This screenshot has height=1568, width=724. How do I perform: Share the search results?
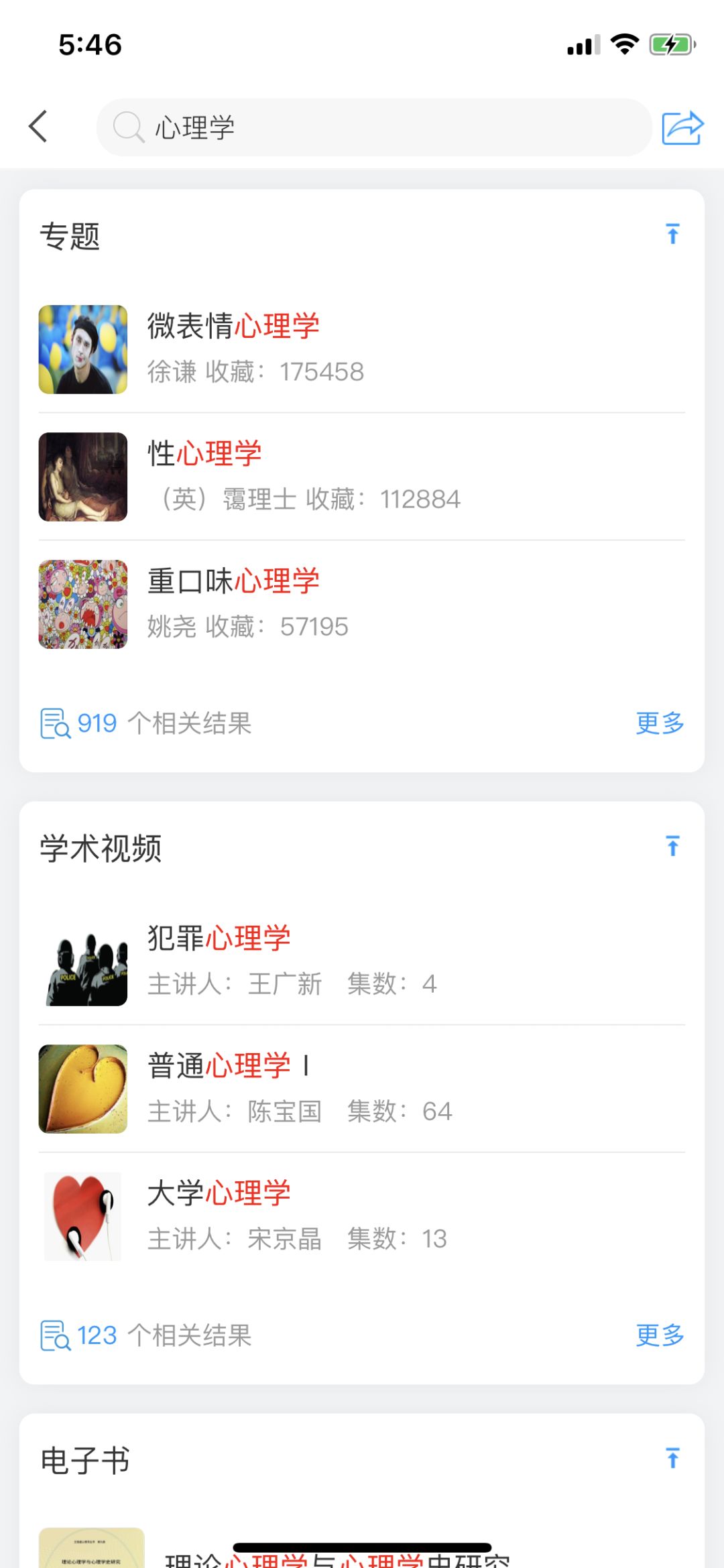click(x=682, y=127)
